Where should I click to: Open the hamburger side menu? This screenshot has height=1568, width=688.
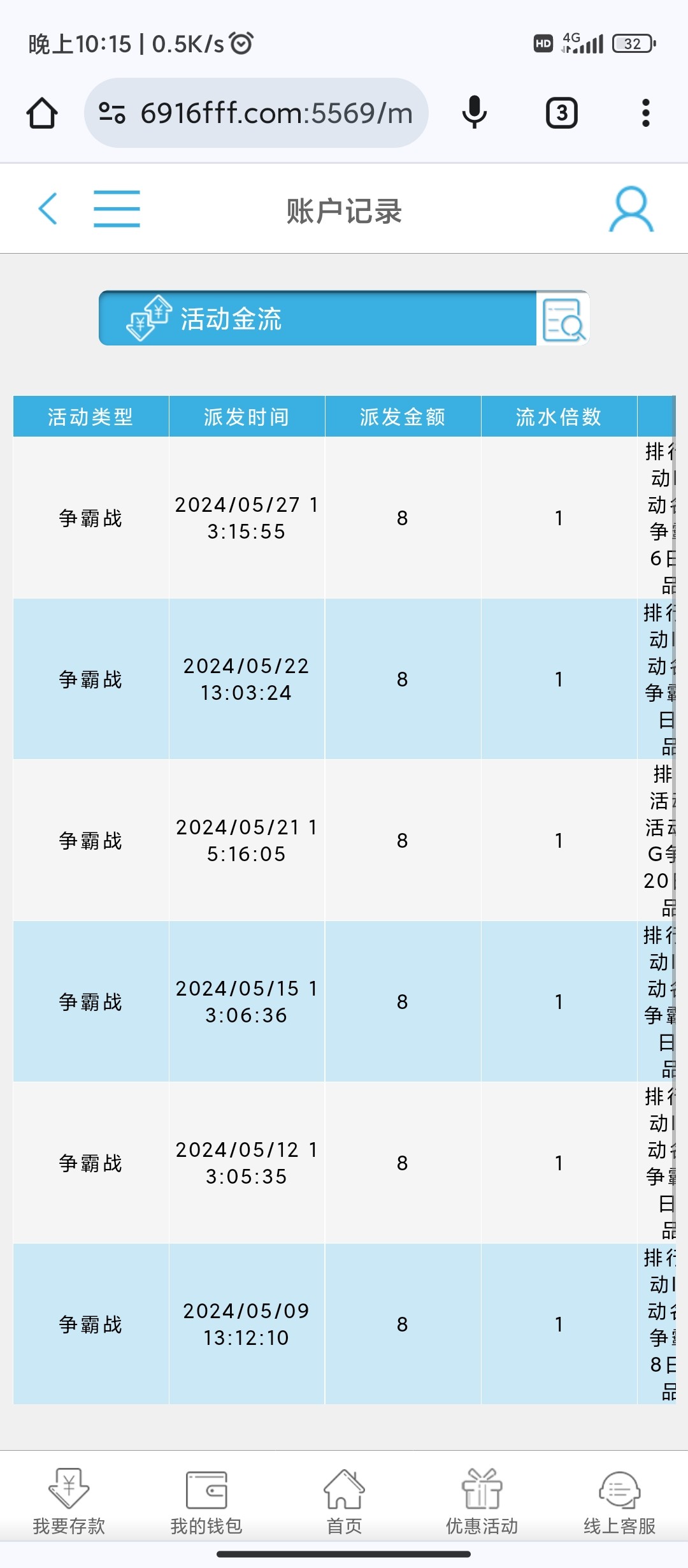point(117,208)
